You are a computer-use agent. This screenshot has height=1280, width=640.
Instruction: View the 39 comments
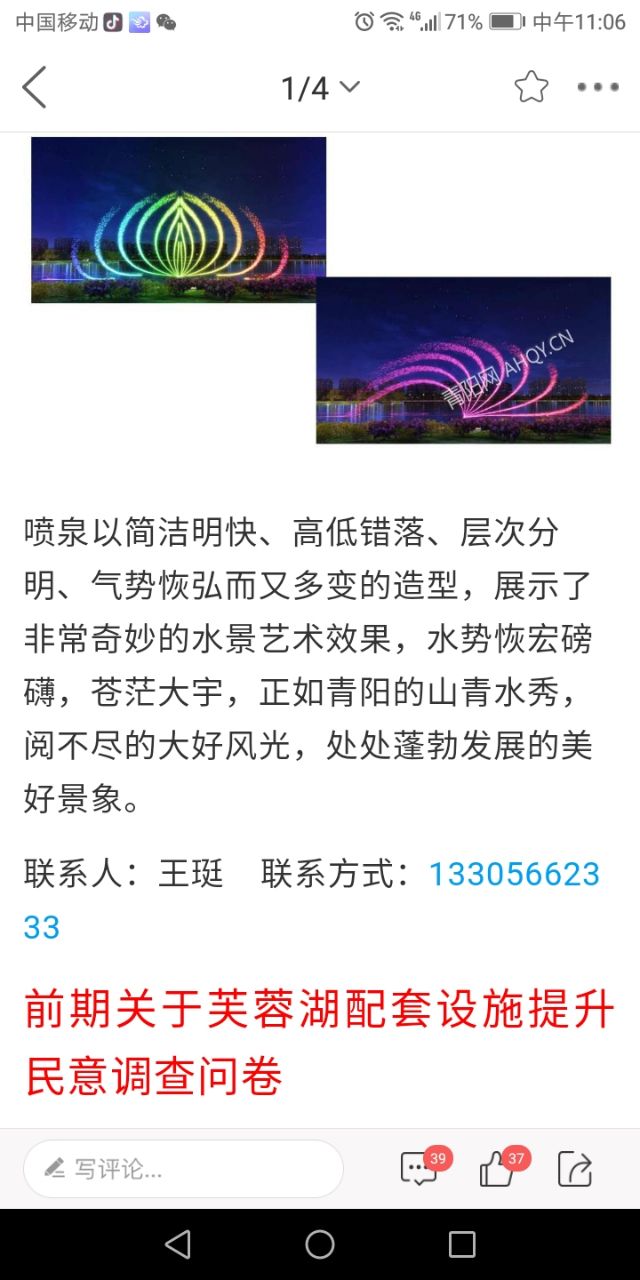click(420, 1168)
